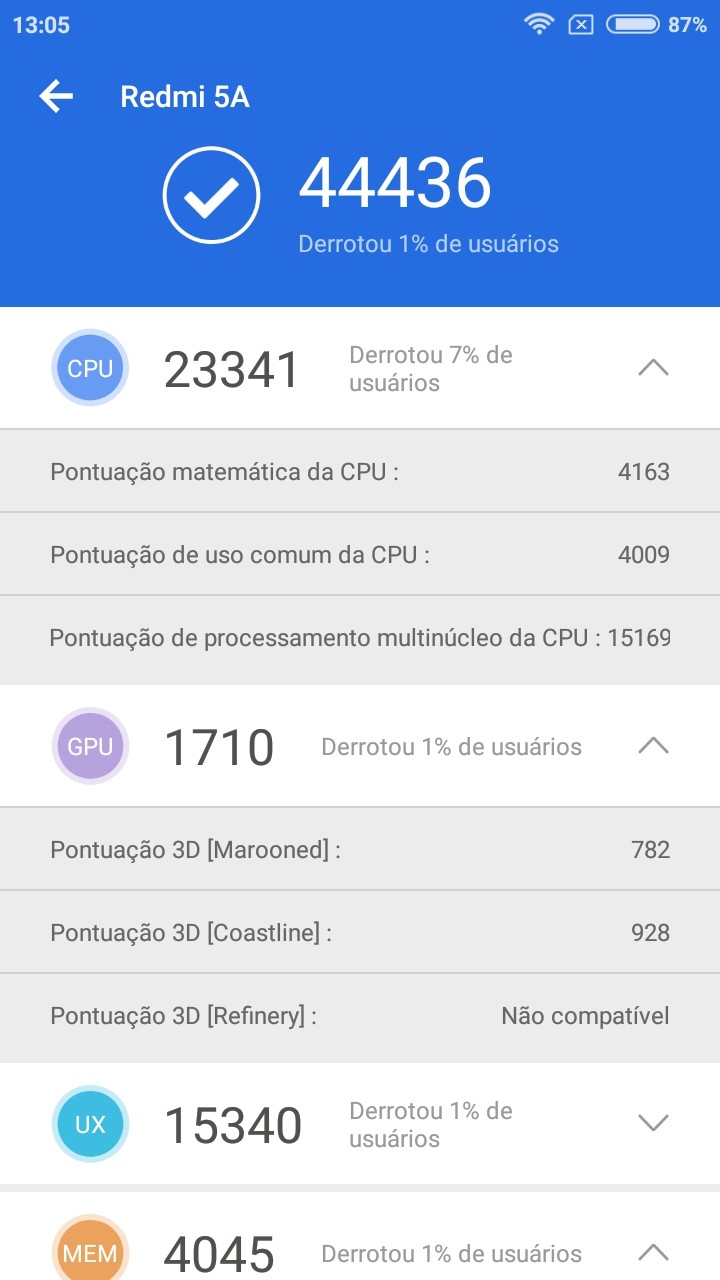Collapse the MEM score section
The height and width of the screenshot is (1280, 720).
653,1252
